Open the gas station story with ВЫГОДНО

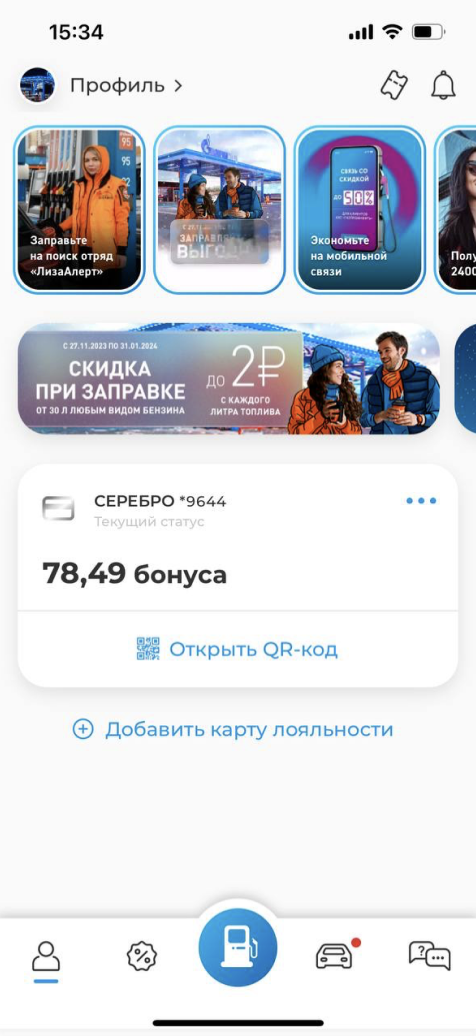coord(219,209)
